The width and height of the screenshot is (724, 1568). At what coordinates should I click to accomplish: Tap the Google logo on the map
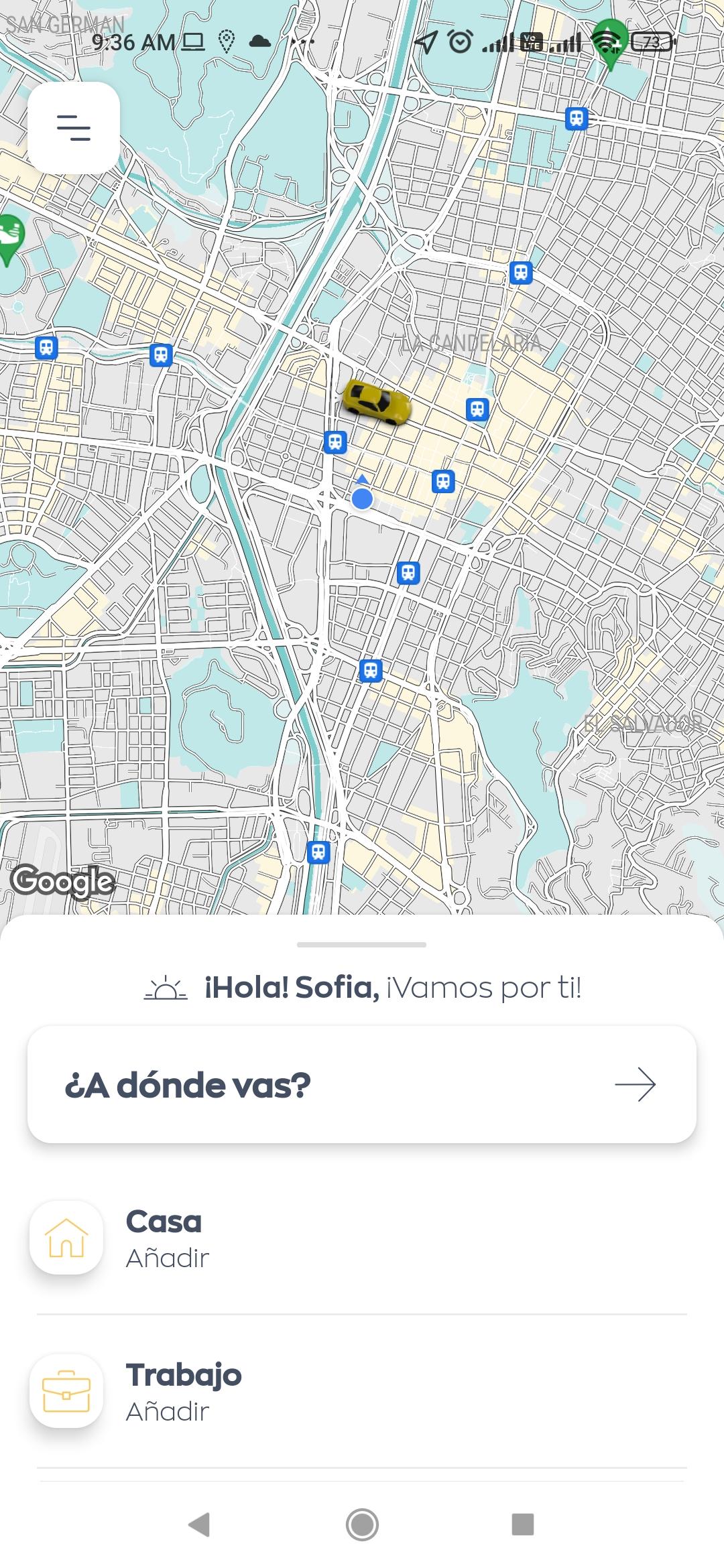(63, 881)
